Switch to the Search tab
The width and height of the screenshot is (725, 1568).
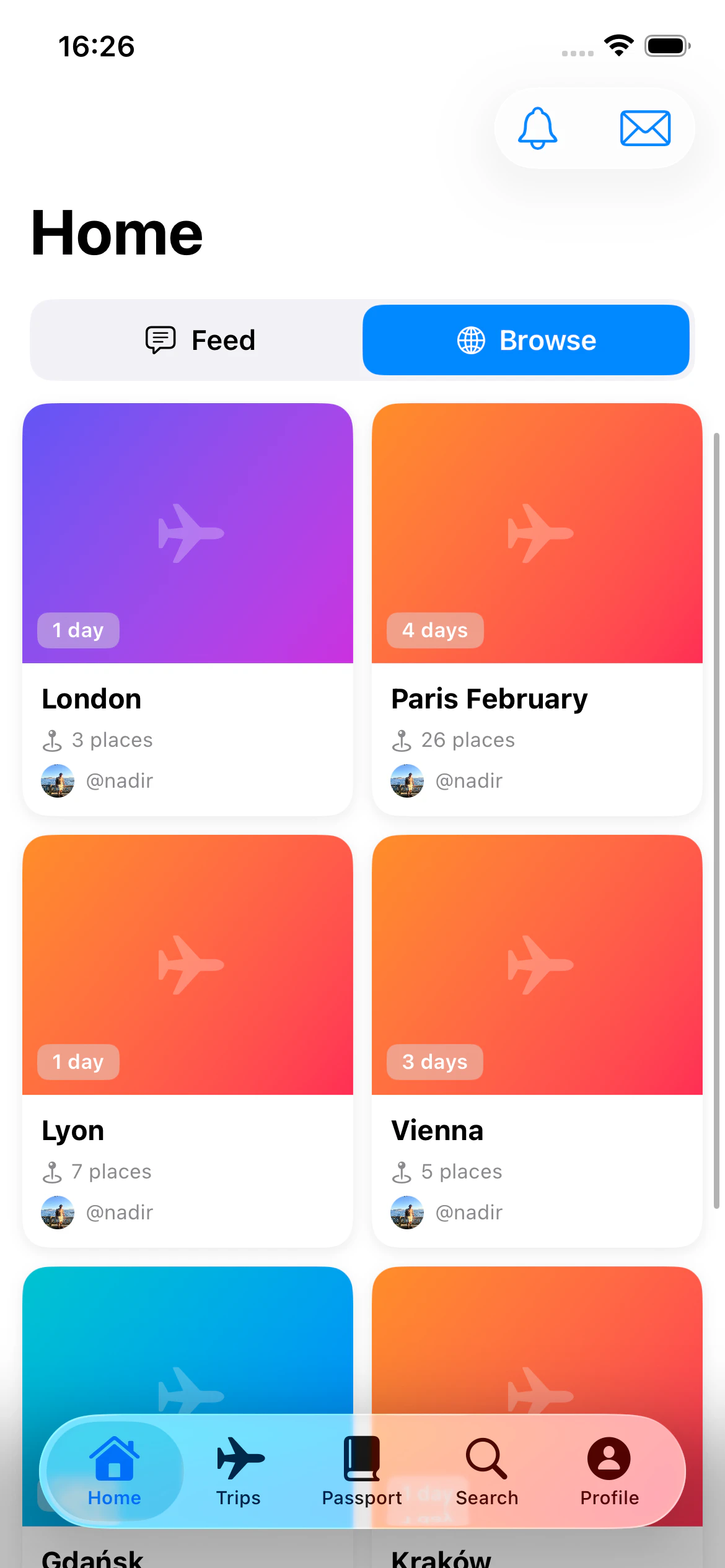point(486,1471)
